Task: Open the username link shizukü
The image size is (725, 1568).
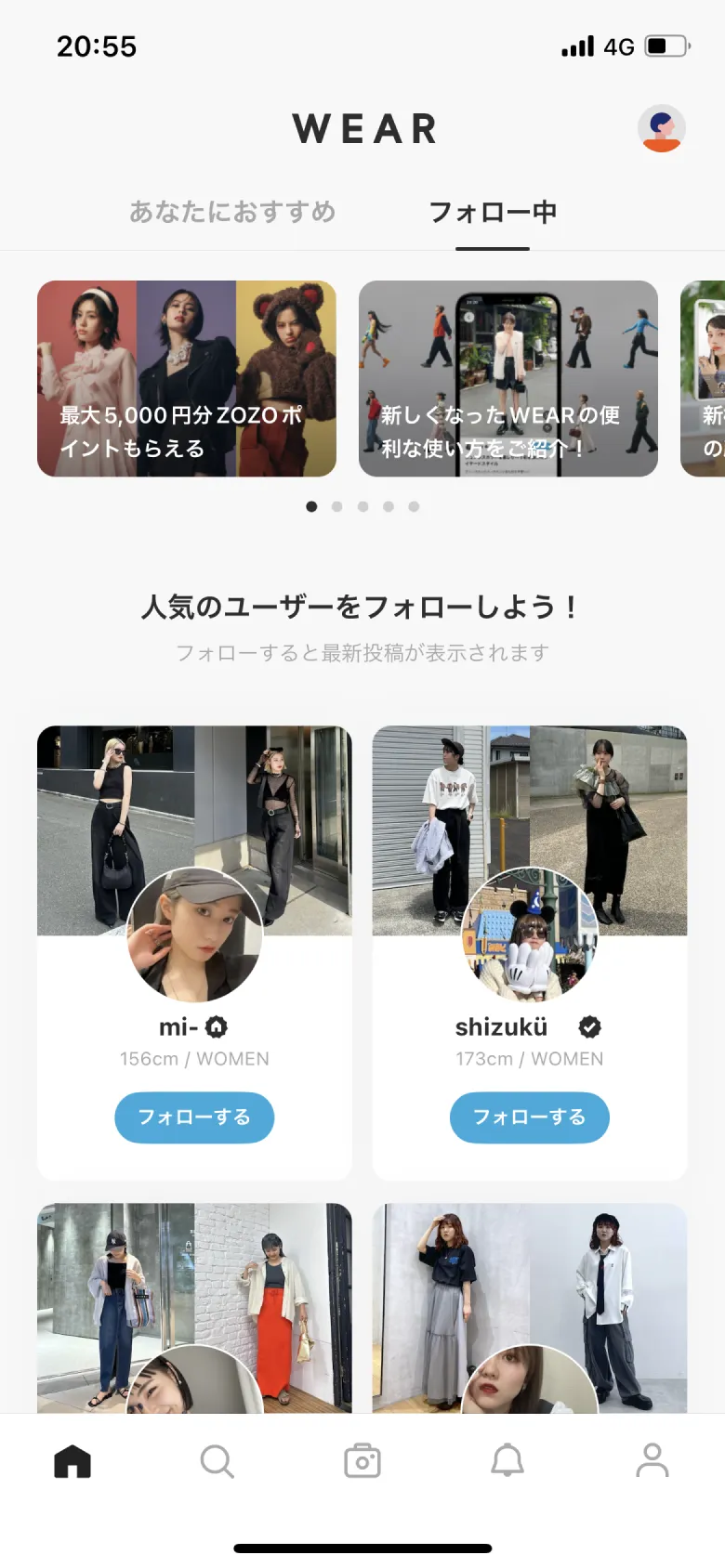Action: click(x=502, y=1026)
